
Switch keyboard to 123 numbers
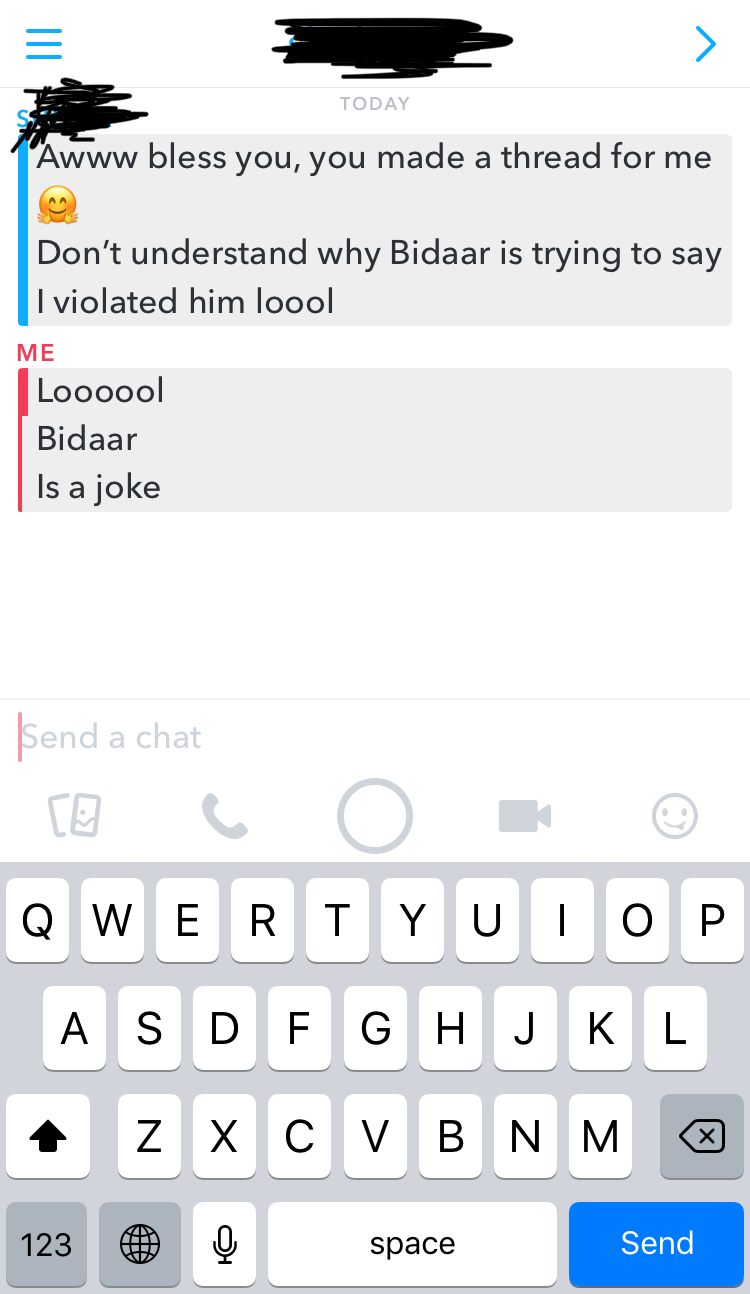pos(46,1244)
